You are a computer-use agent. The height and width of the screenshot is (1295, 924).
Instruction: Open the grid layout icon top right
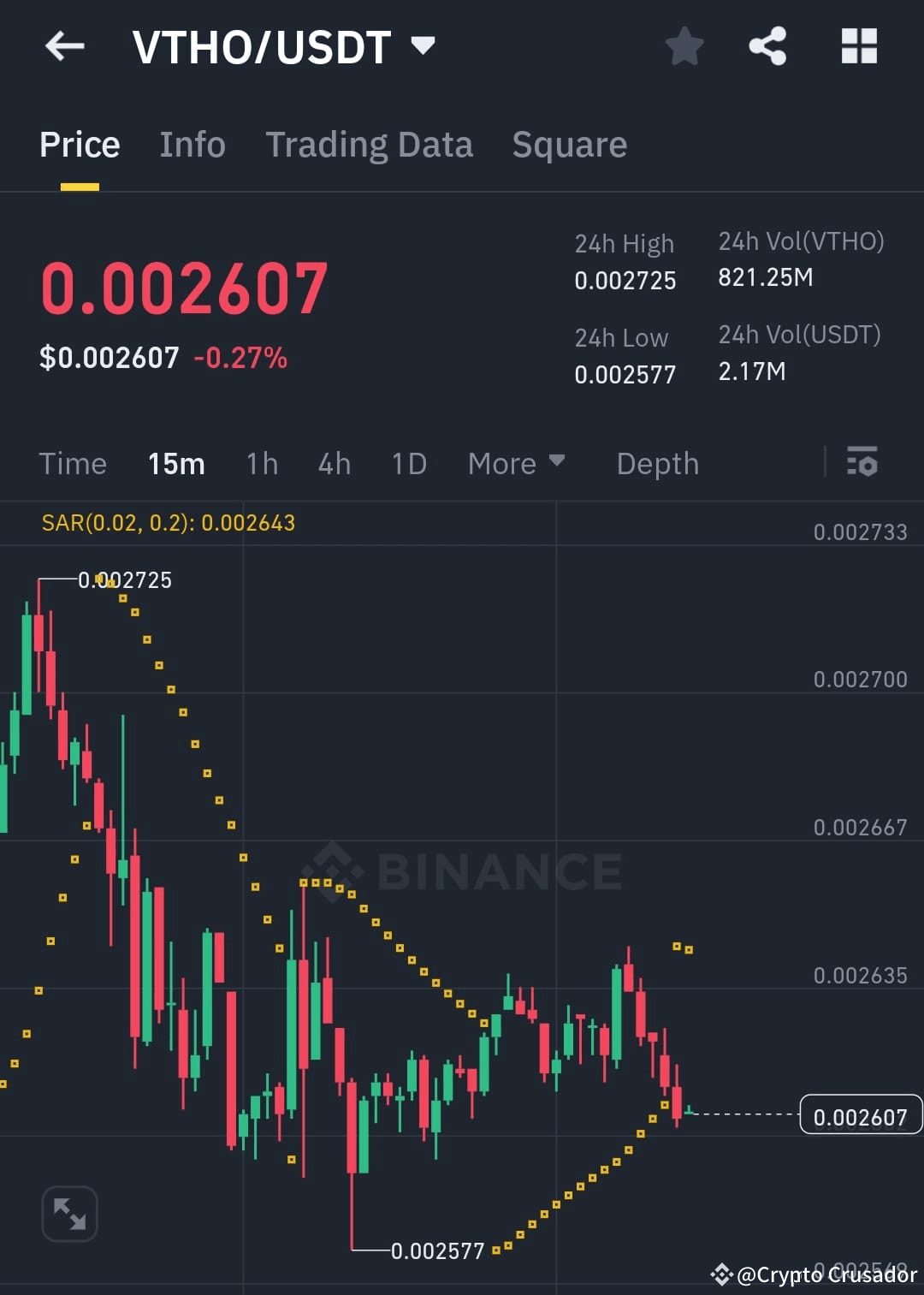pos(860,47)
